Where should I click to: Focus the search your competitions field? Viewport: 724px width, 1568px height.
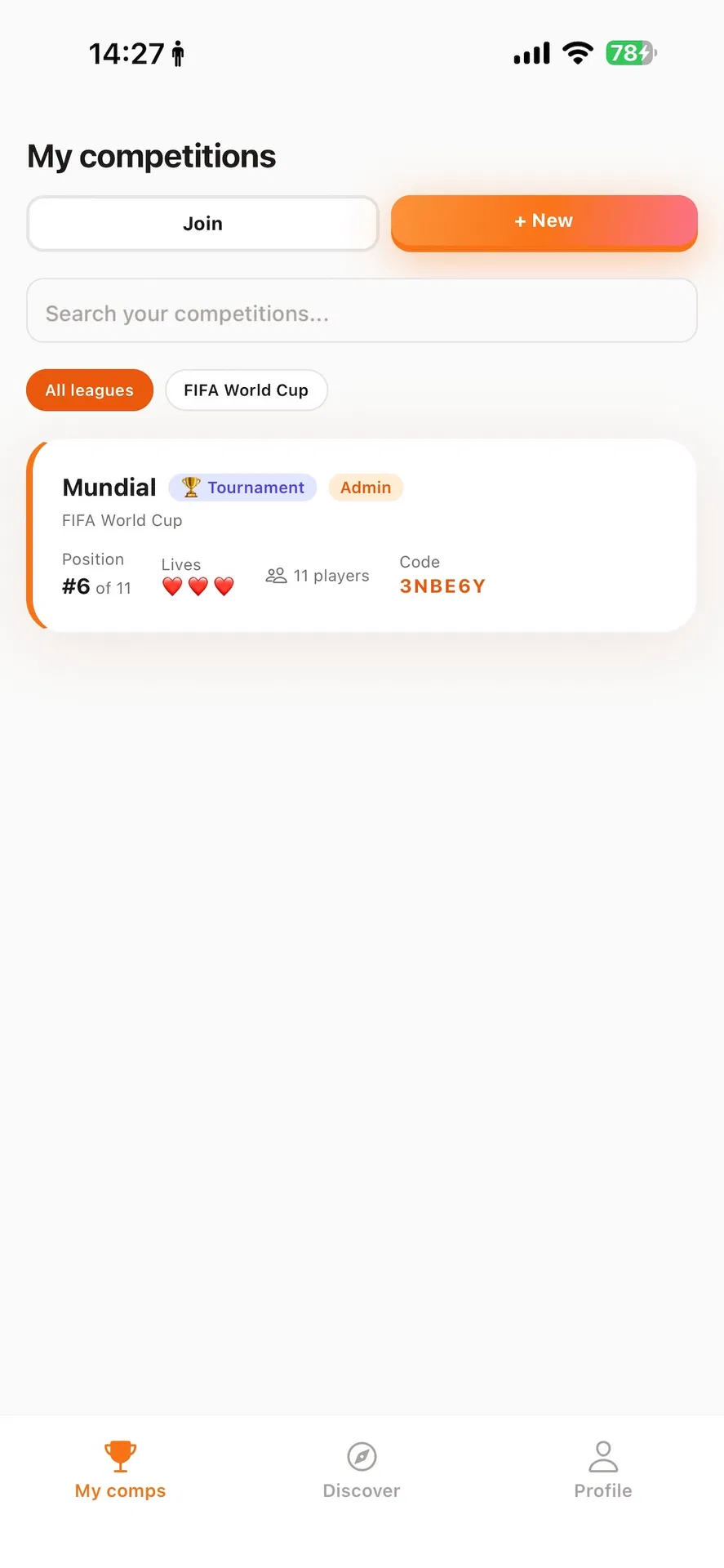tap(362, 311)
